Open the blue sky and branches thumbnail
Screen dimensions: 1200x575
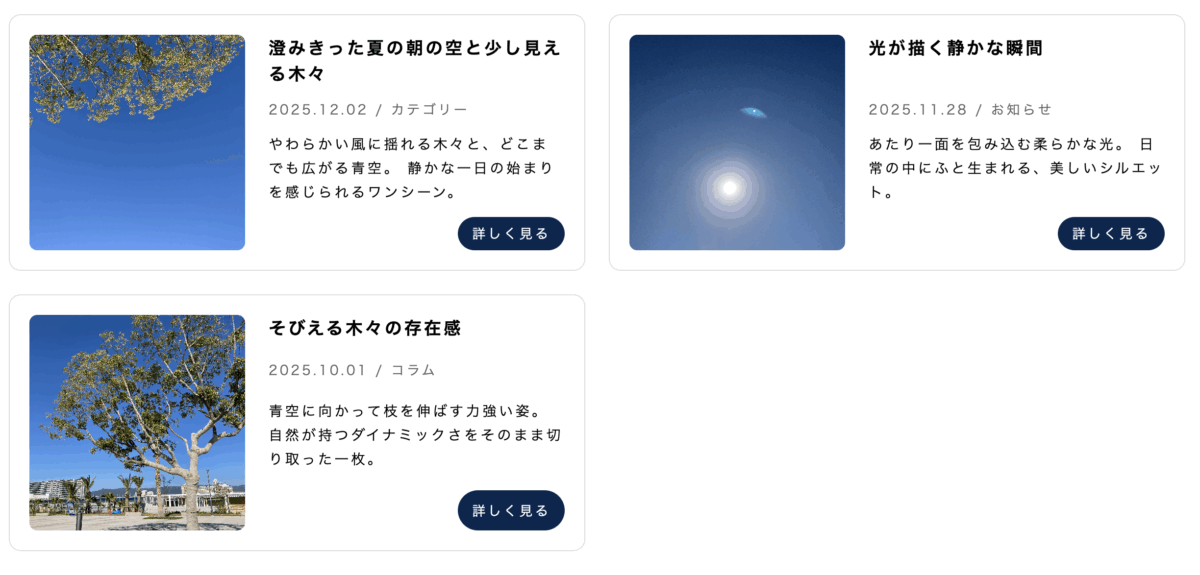137,142
